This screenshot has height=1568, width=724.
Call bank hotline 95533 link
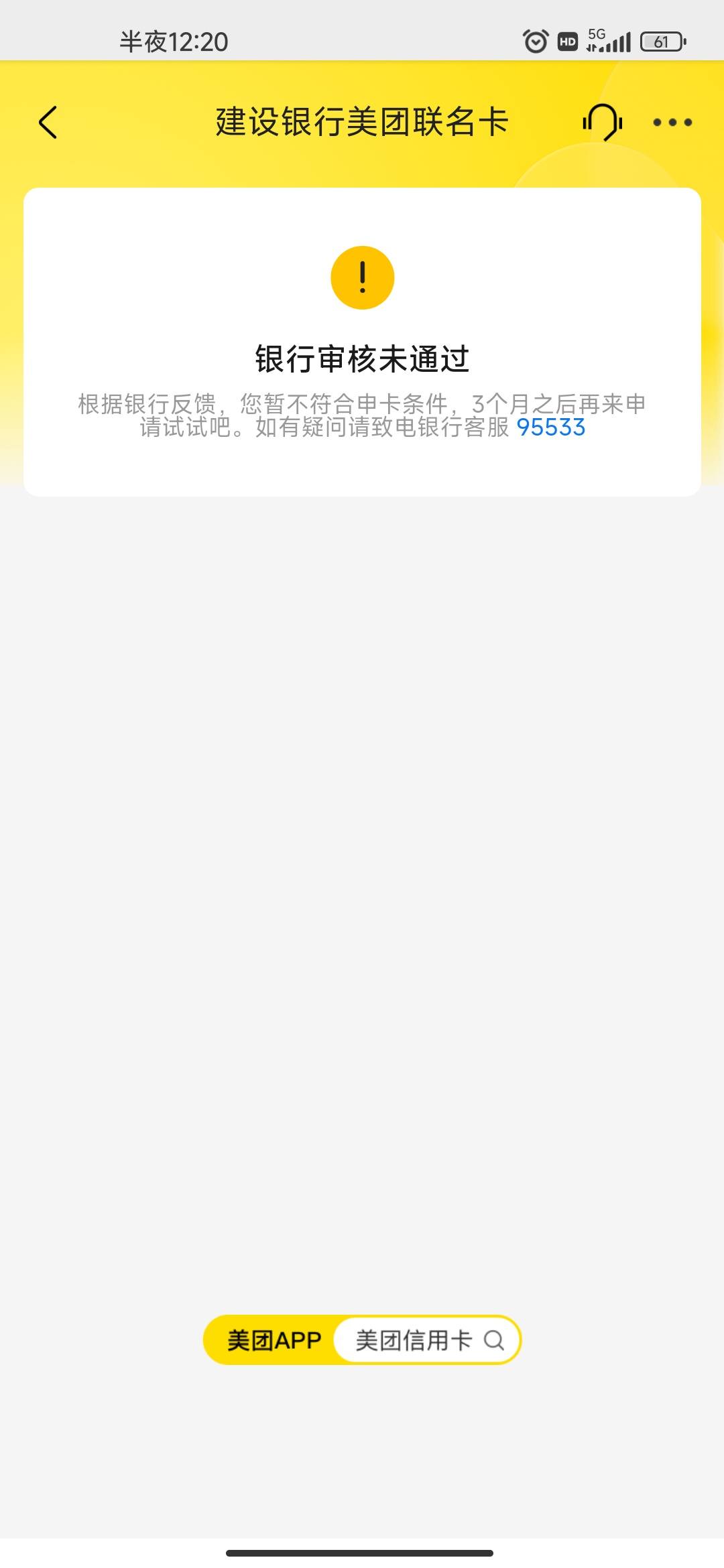tap(550, 428)
